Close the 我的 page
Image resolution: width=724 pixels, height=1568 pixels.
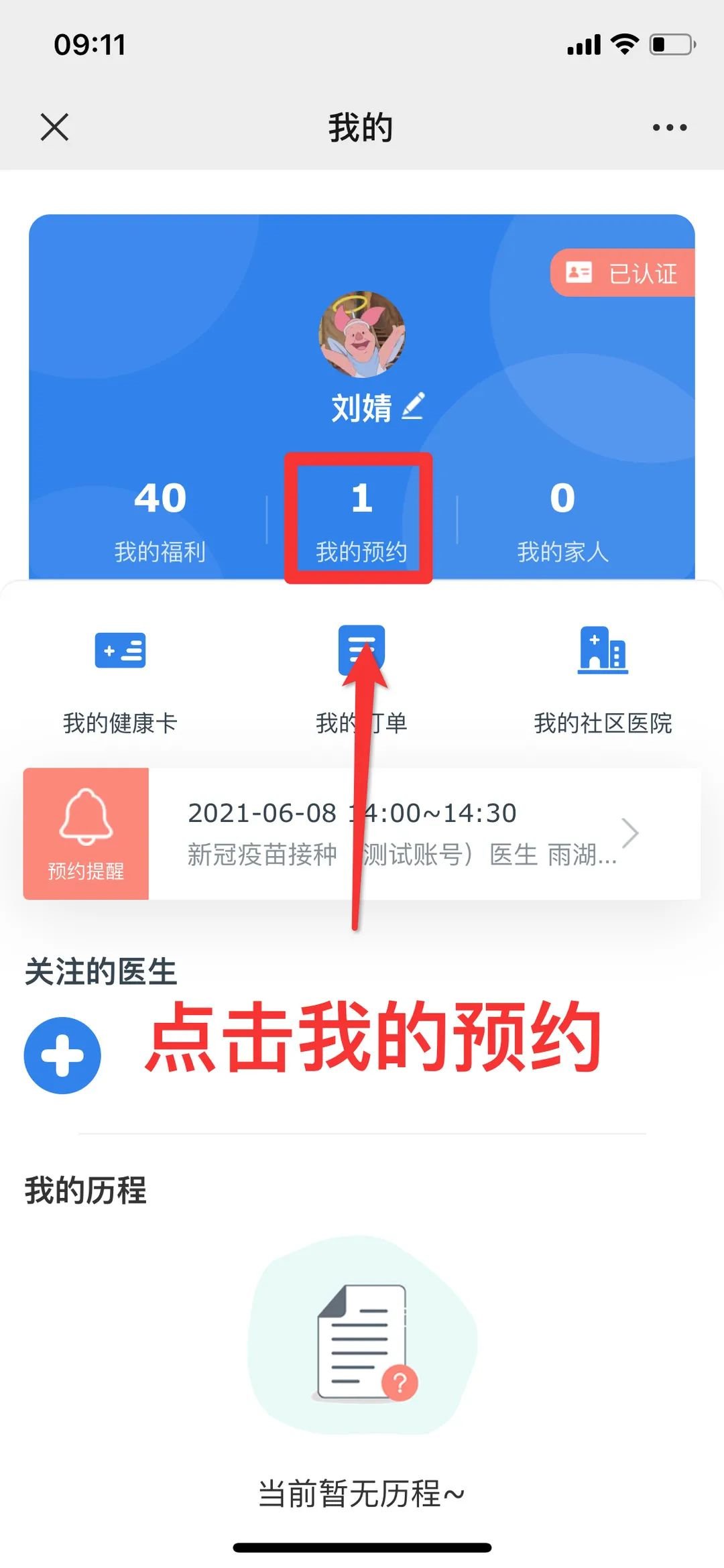54,127
